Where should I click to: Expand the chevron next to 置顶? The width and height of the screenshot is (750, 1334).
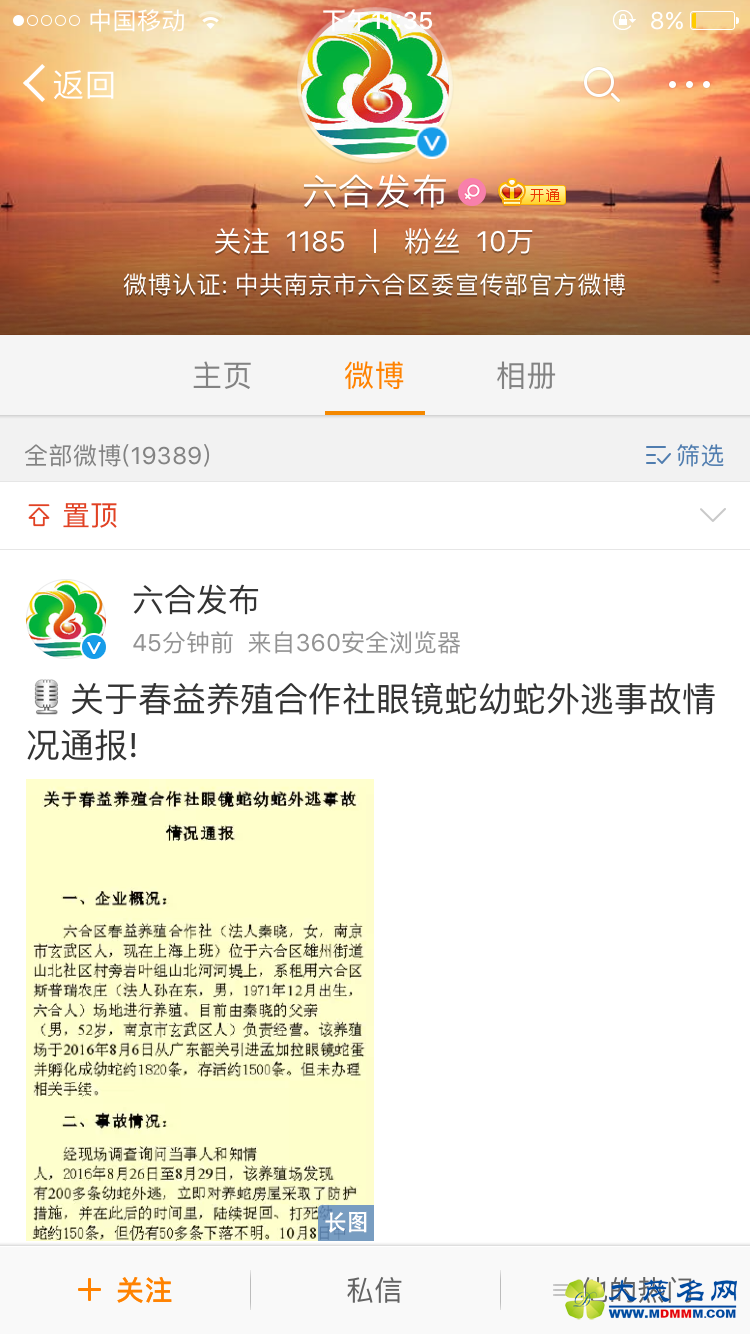(x=712, y=515)
